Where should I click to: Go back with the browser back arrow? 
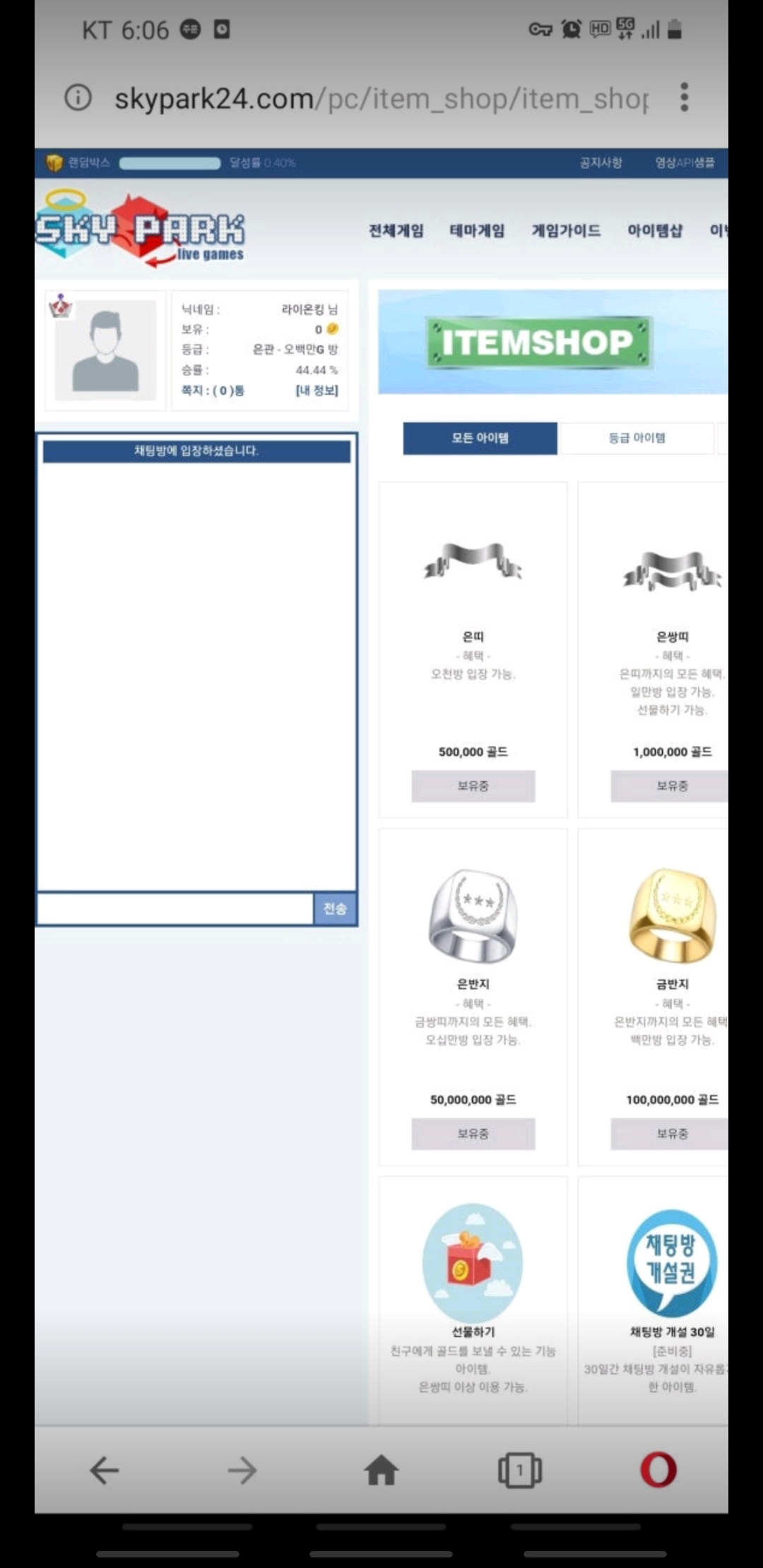point(104,1471)
